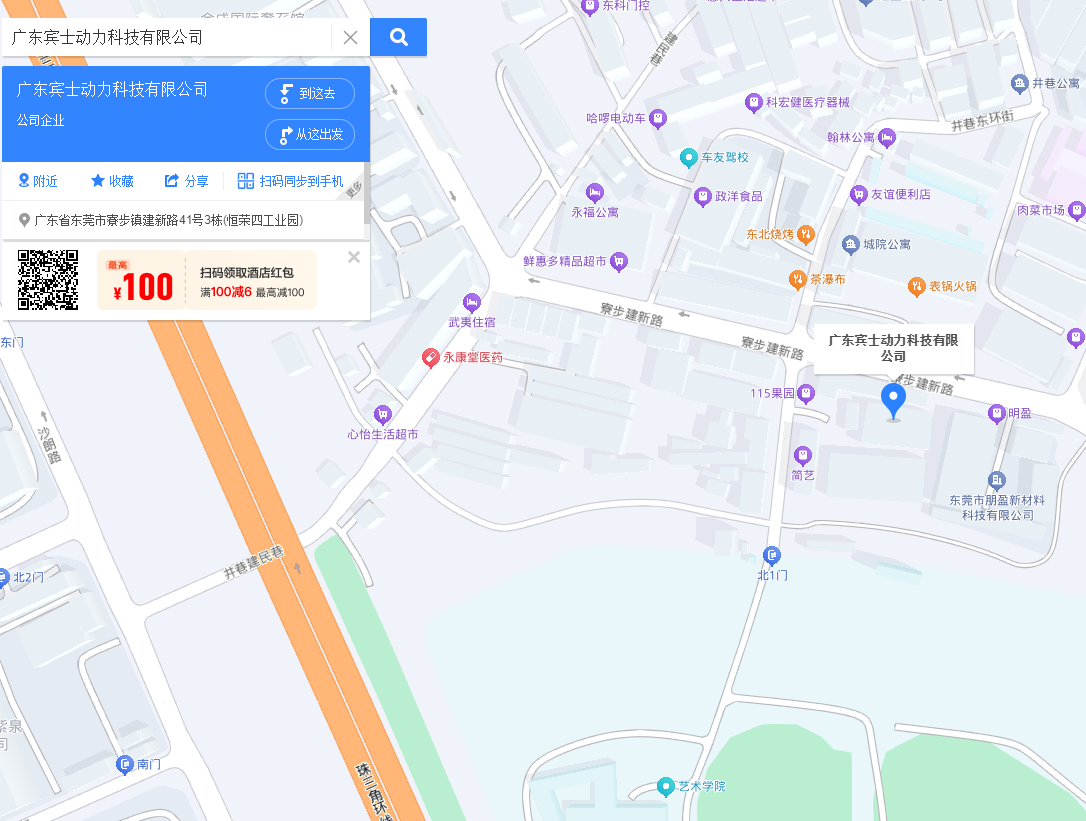
Task: Open the 永康堂医药 map marker
Action: coord(431,357)
